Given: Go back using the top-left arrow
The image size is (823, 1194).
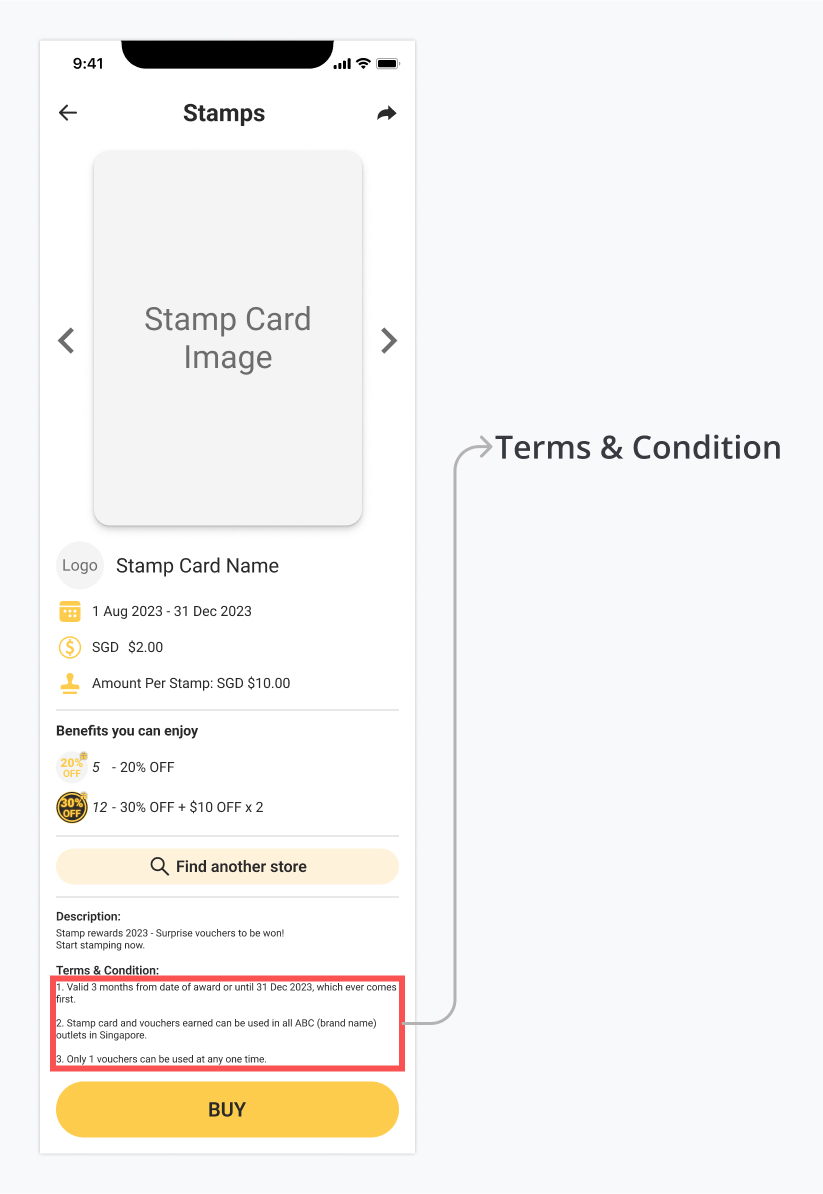Looking at the screenshot, I should coord(68,113).
